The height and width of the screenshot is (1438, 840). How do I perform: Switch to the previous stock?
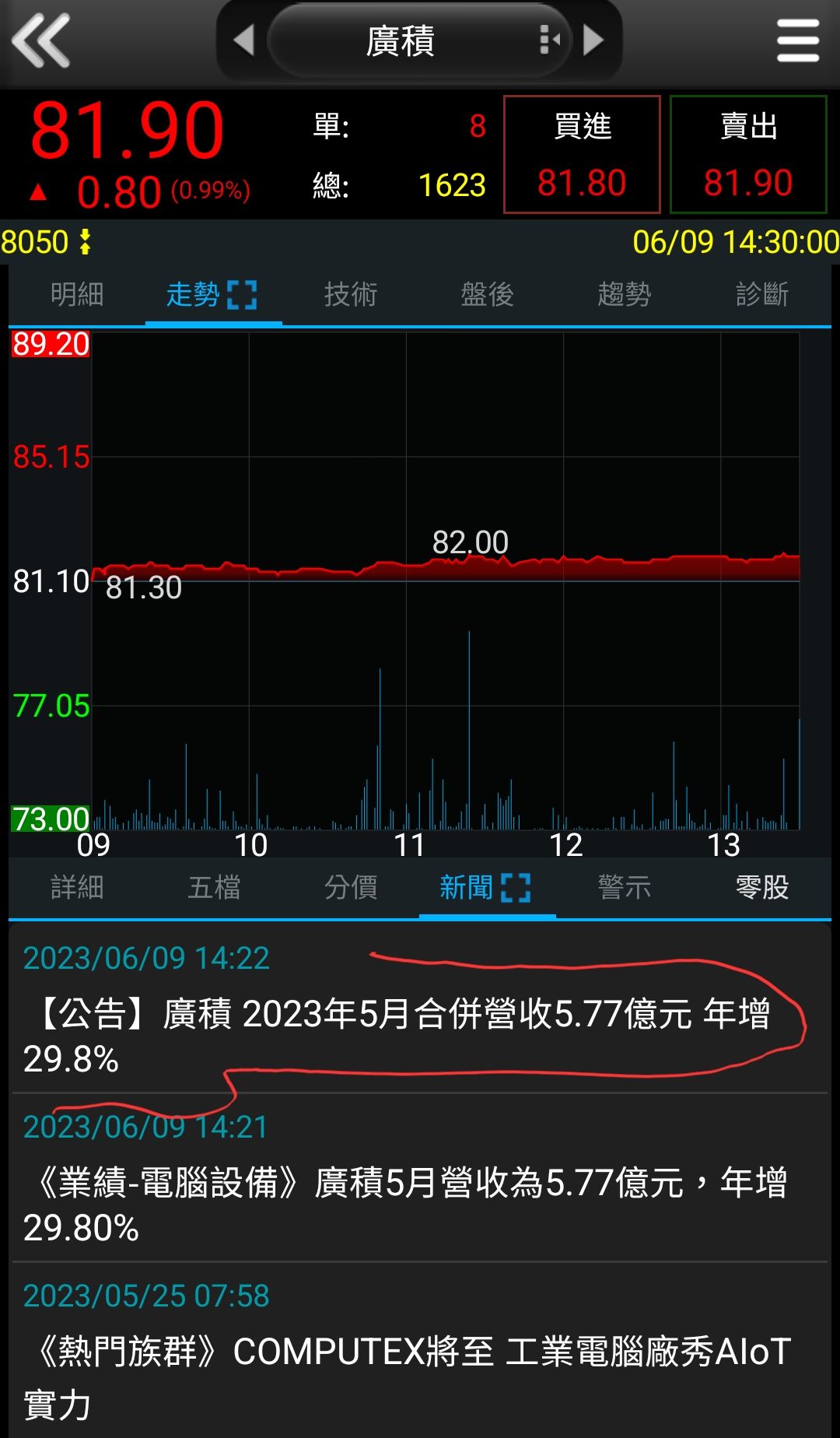[244, 40]
